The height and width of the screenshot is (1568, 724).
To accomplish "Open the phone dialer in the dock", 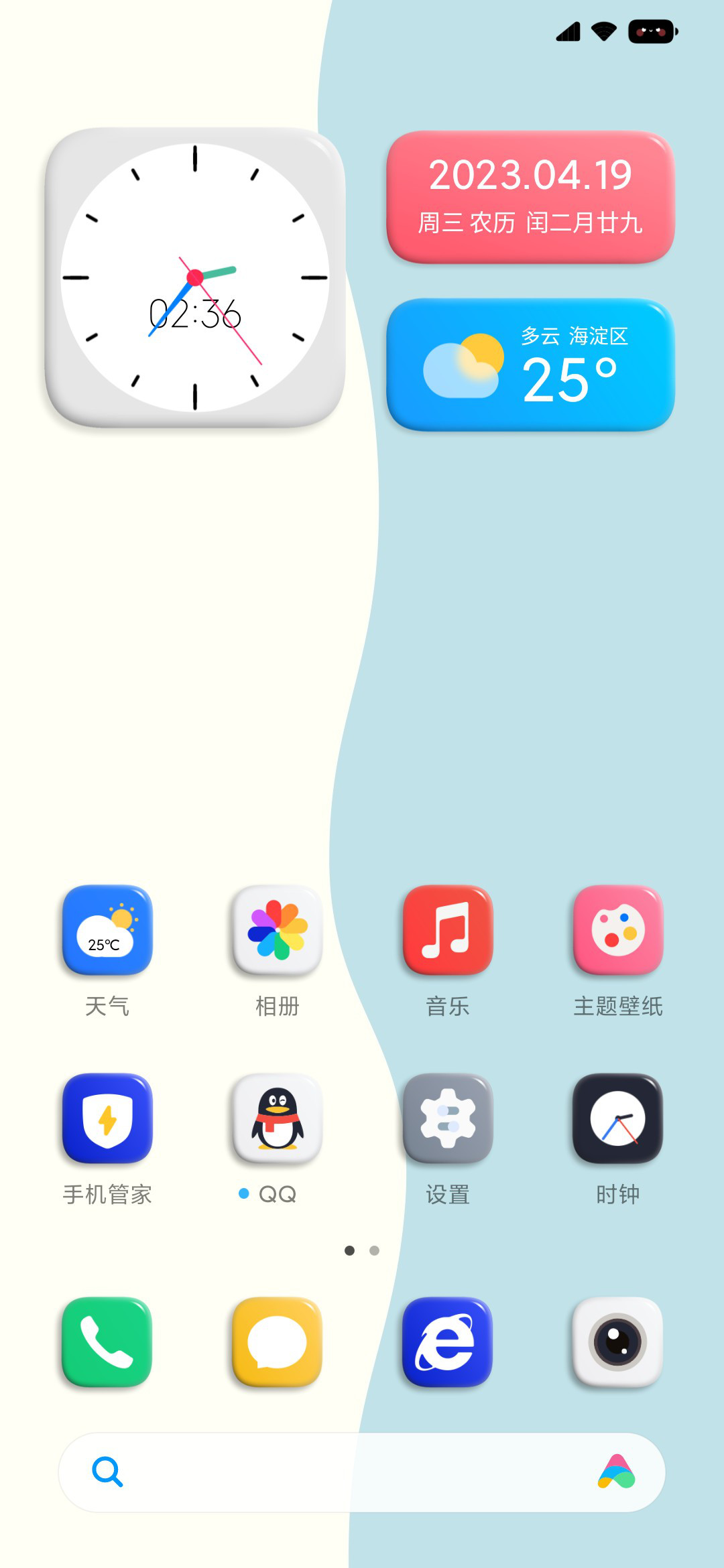I will (x=107, y=1342).
